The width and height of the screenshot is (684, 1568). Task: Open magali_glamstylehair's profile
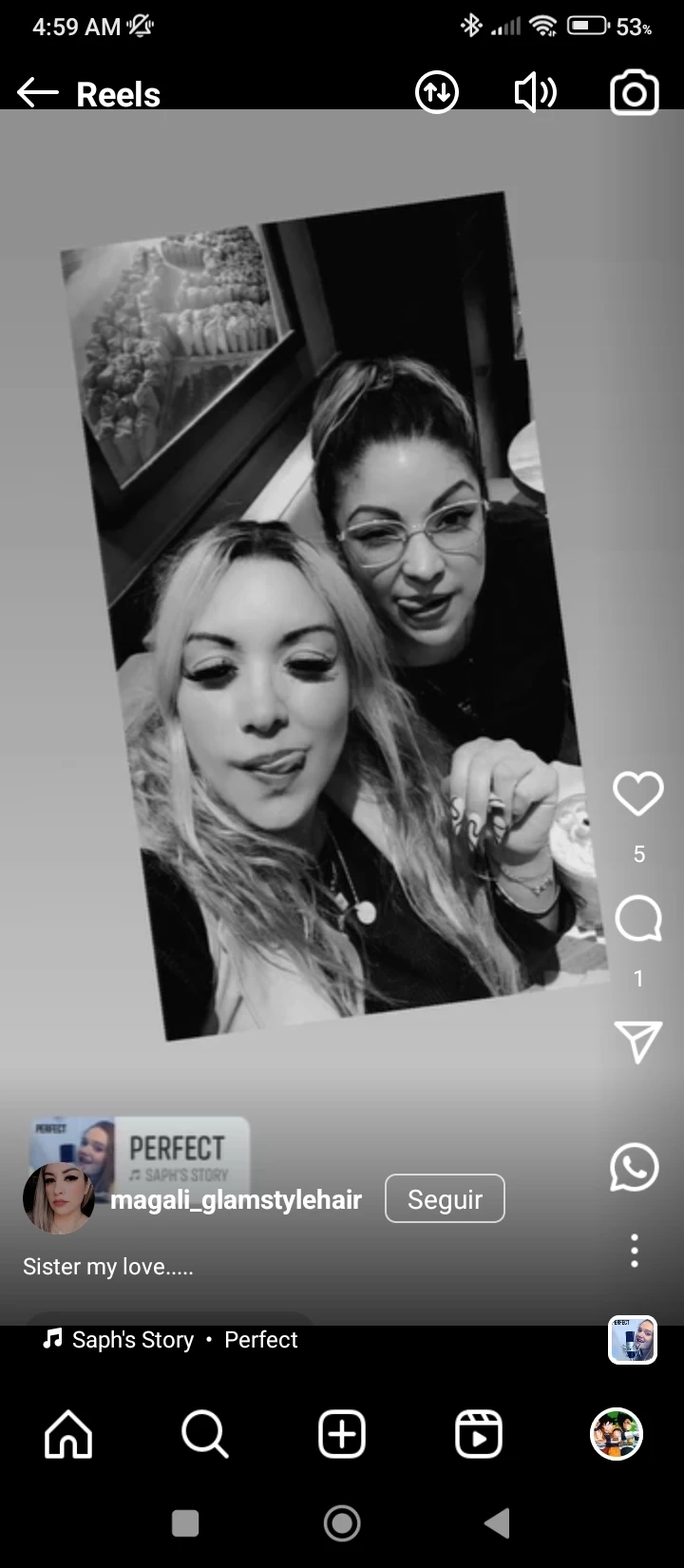pos(236,1200)
